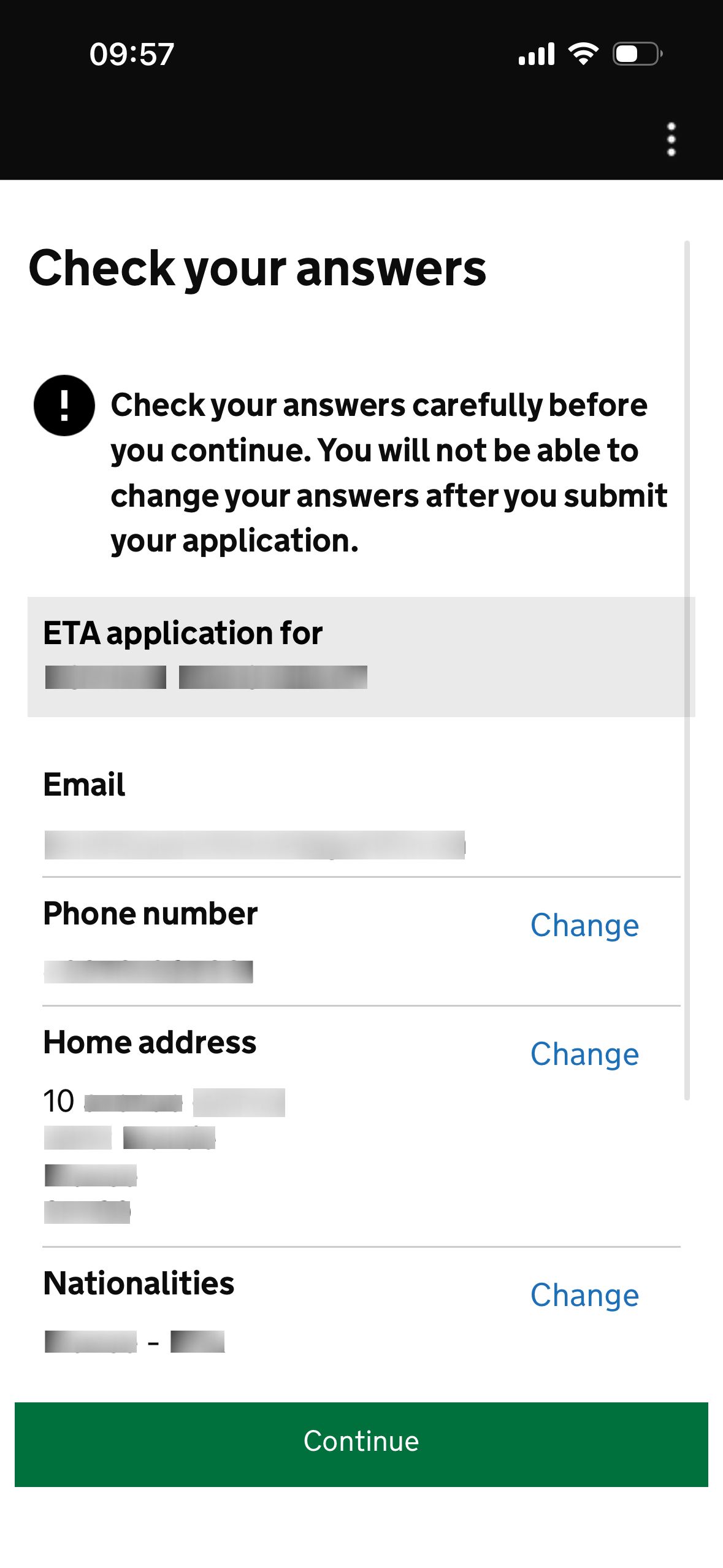The height and width of the screenshot is (1568, 723).
Task: Click the redacted phone number value
Action: [x=149, y=970]
